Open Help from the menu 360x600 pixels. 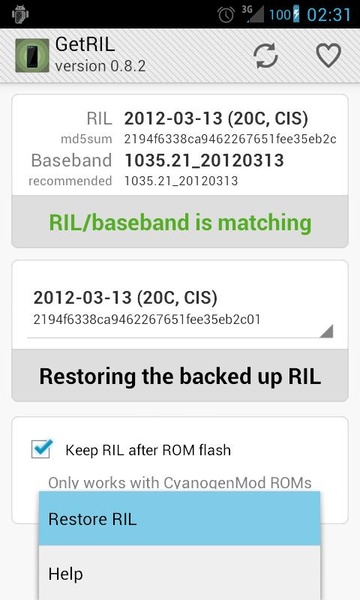tap(179, 573)
